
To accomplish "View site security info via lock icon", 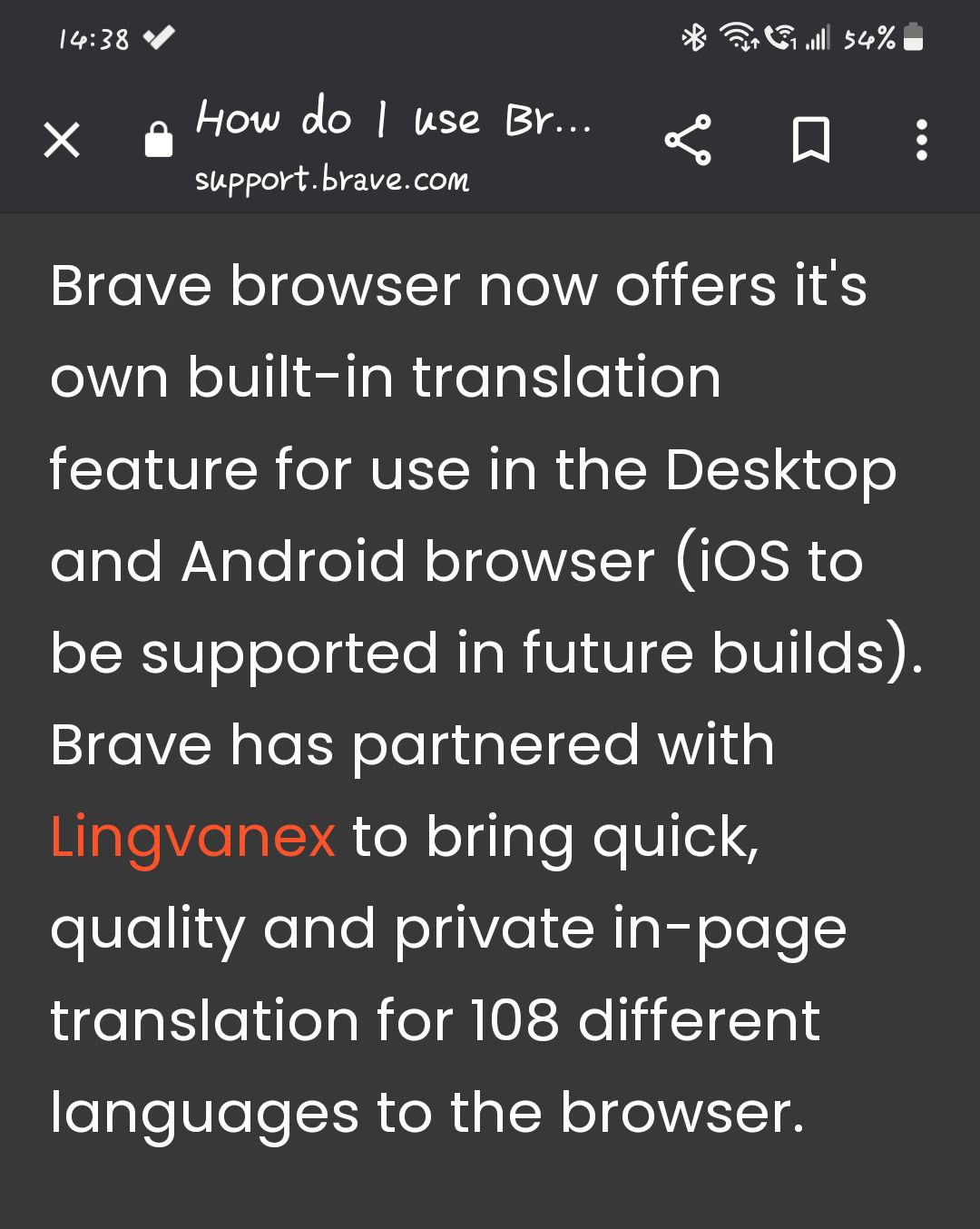I will [x=159, y=141].
